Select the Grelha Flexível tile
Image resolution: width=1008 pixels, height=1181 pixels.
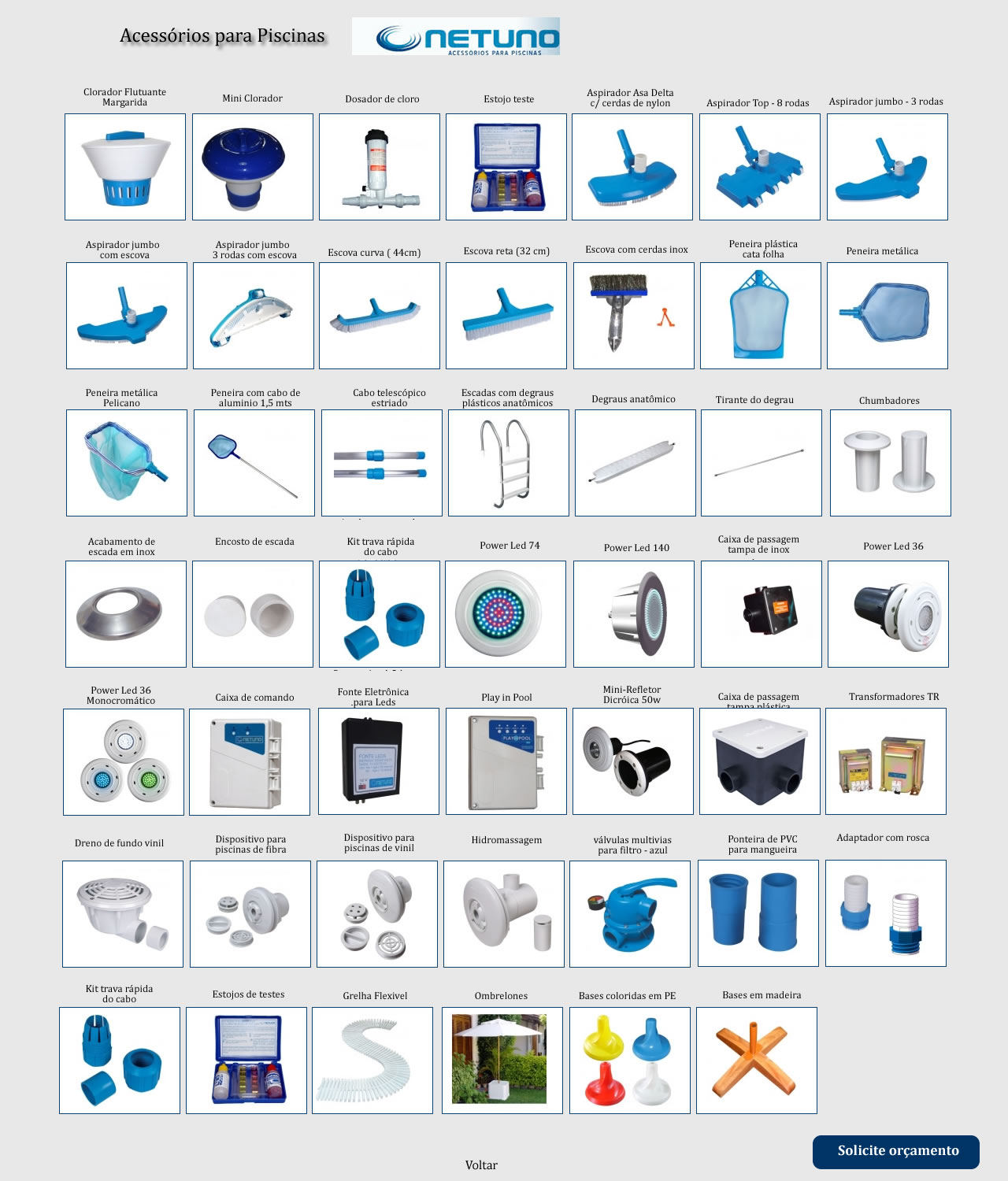(372, 1061)
